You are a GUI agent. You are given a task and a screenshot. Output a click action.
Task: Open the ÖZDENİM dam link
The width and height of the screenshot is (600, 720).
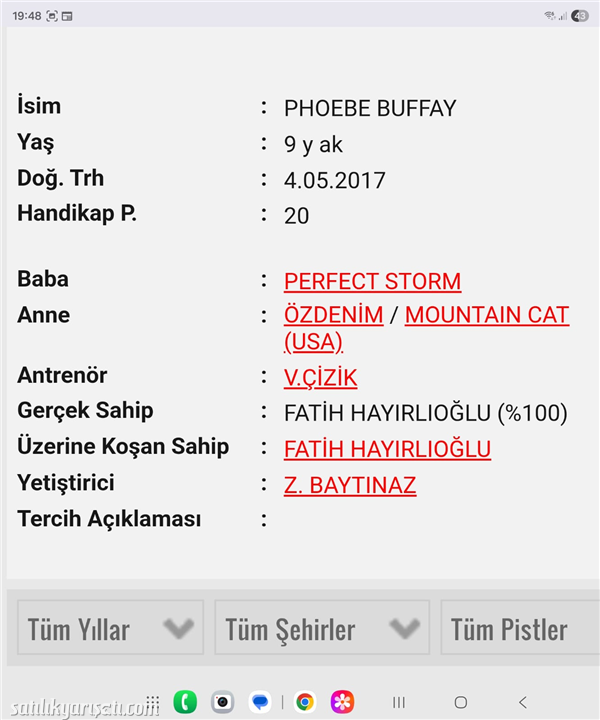tap(333, 315)
